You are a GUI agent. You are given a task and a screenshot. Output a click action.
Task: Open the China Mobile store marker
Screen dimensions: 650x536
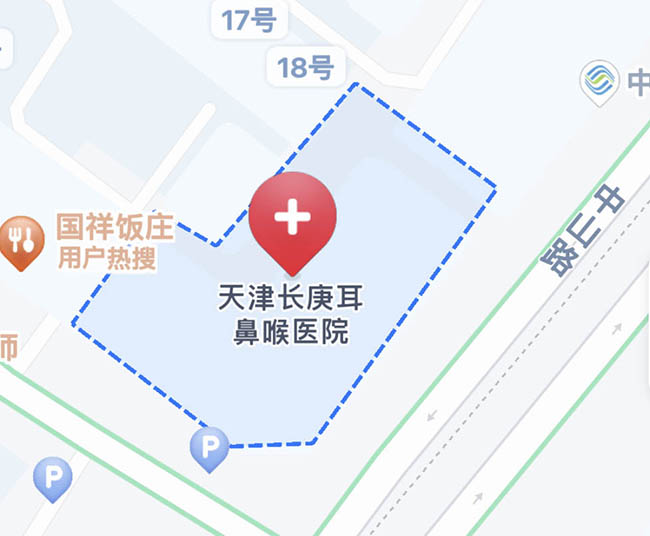(x=598, y=80)
